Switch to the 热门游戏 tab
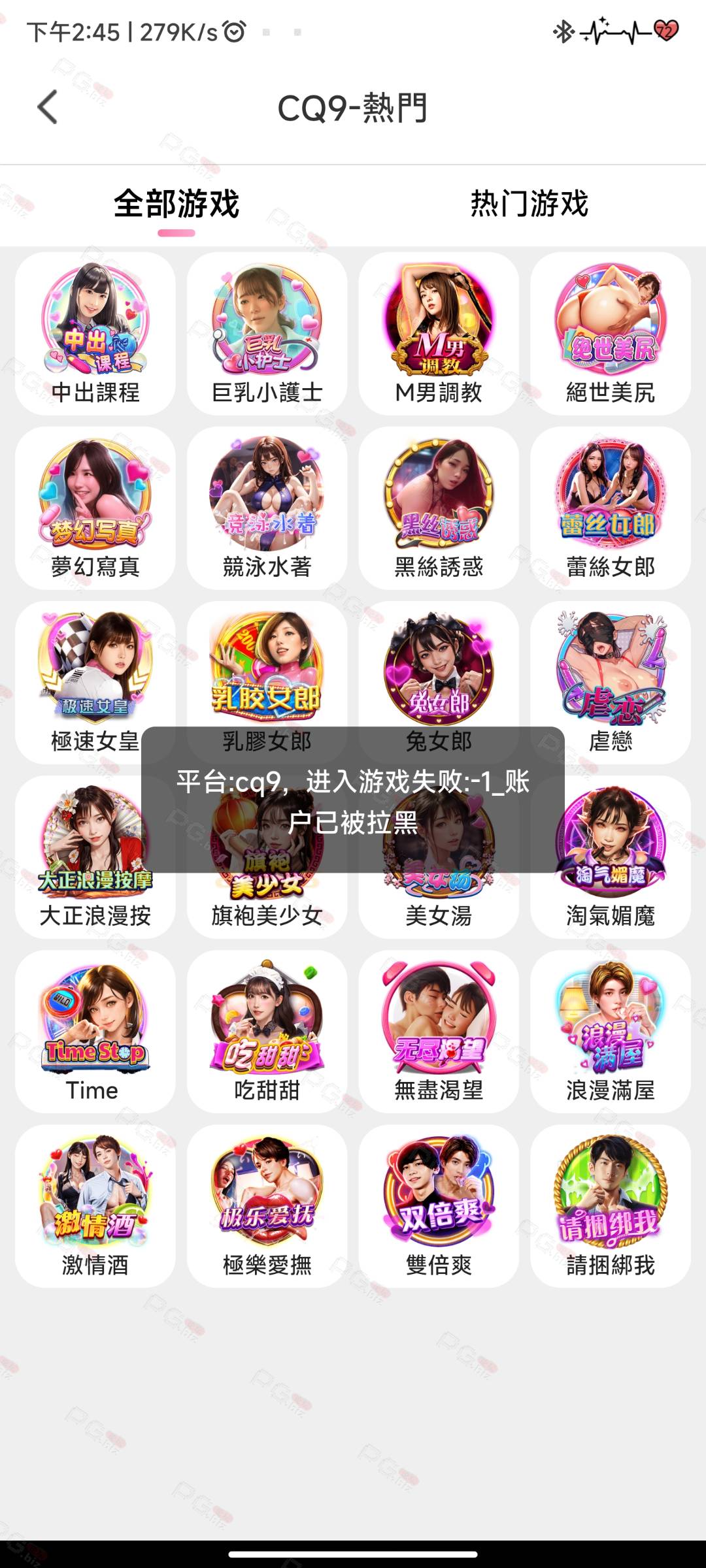The height and width of the screenshot is (1568, 706). click(x=529, y=203)
